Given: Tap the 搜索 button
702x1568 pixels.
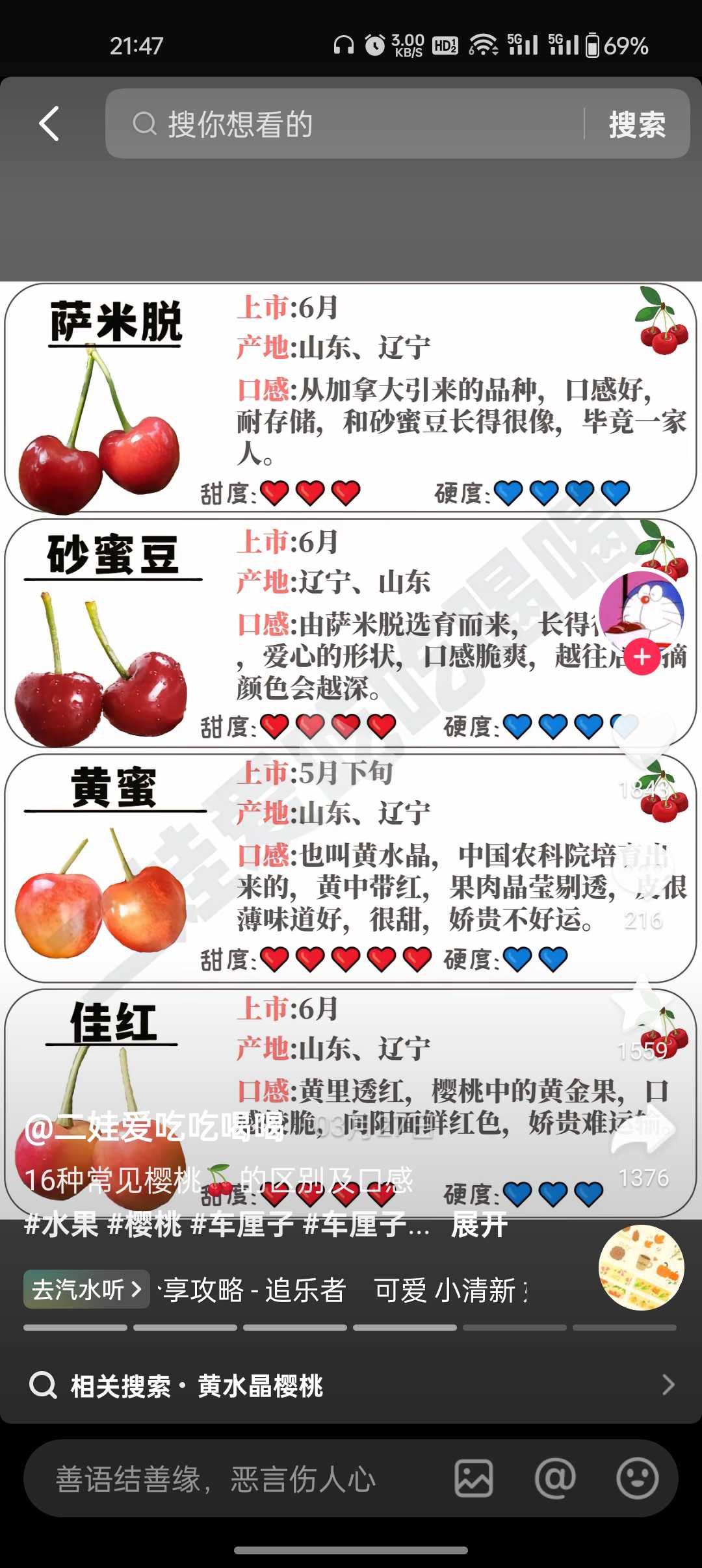Looking at the screenshot, I should point(637,124).
